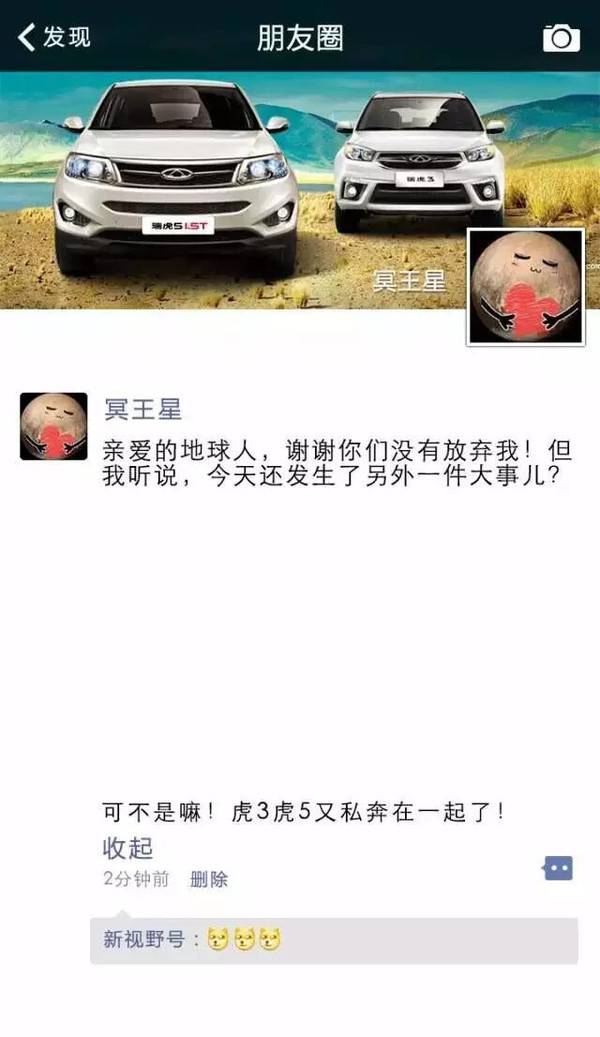
Task: Go back to 发现
Action: pyautogui.click(x=54, y=37)
